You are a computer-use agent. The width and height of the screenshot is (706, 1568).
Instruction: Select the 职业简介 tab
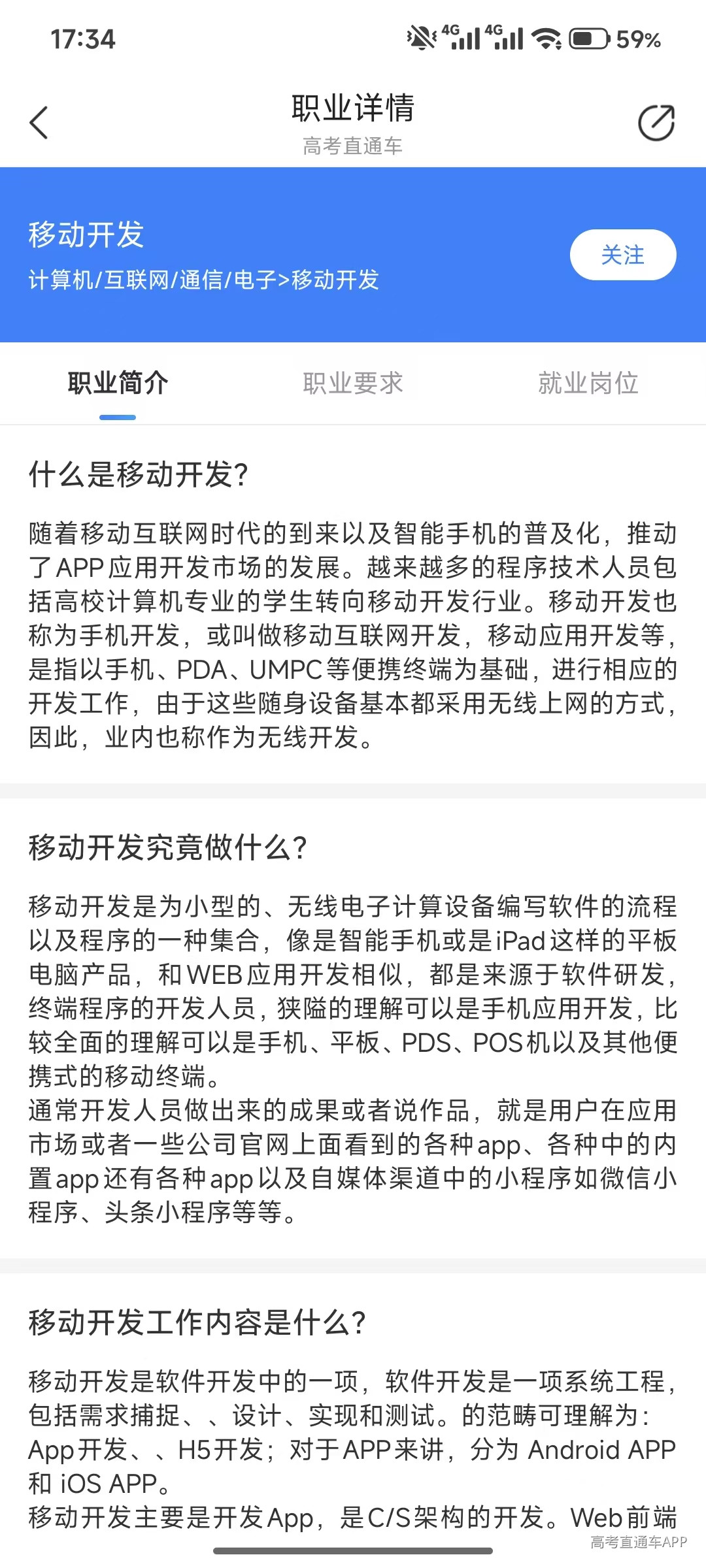[118, 383]
